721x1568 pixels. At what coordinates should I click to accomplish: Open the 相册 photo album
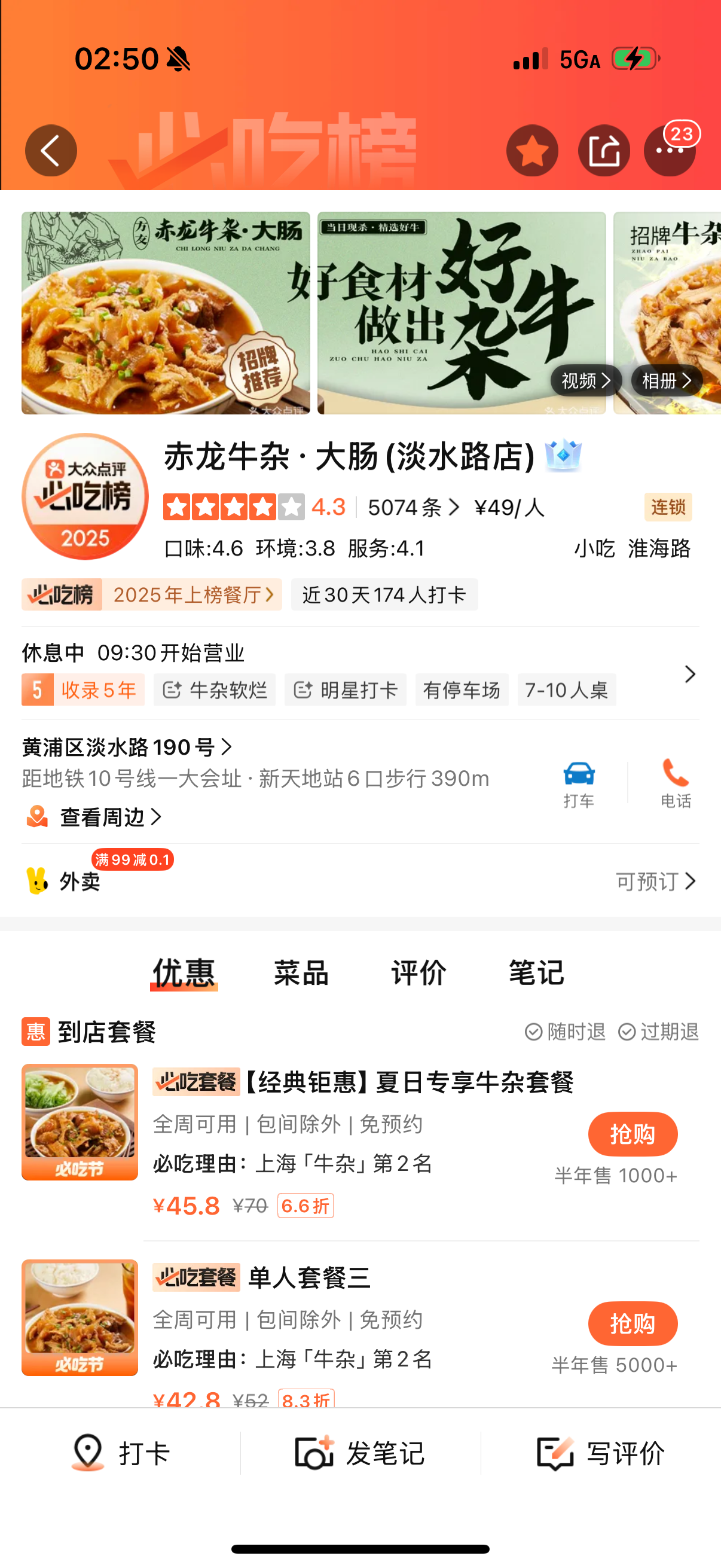[x=667, y=380]
